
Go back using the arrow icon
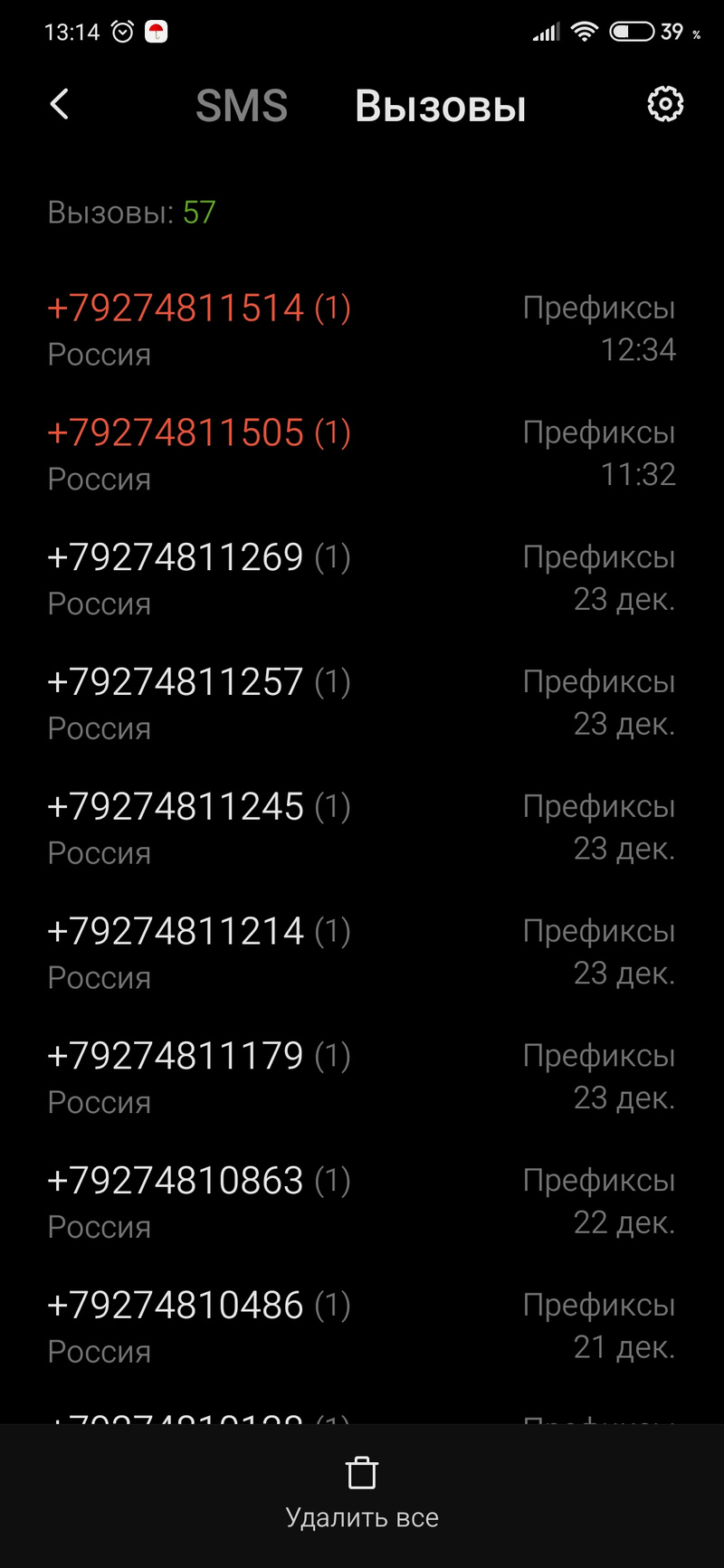pos(60,105)
